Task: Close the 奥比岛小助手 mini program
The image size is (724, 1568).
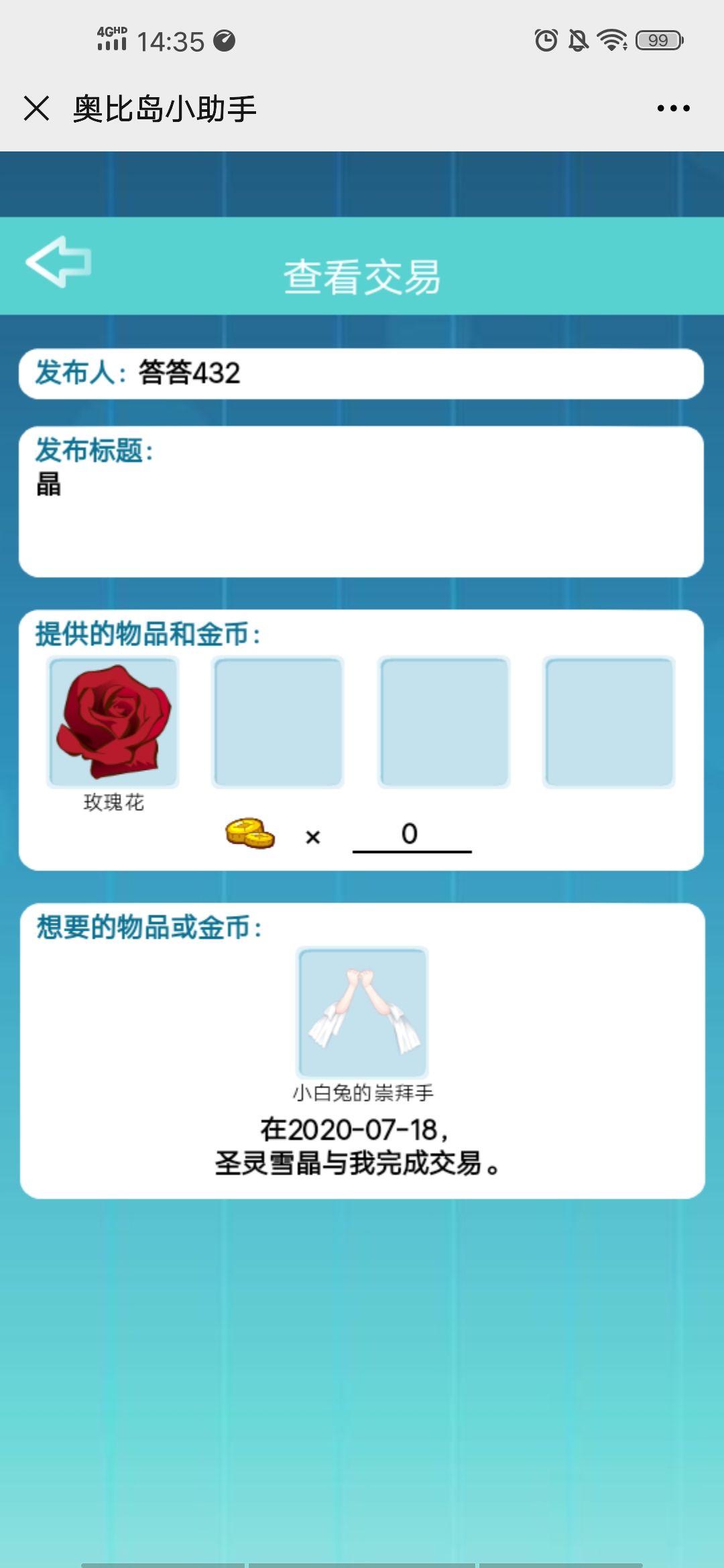Action: [36, 108]
